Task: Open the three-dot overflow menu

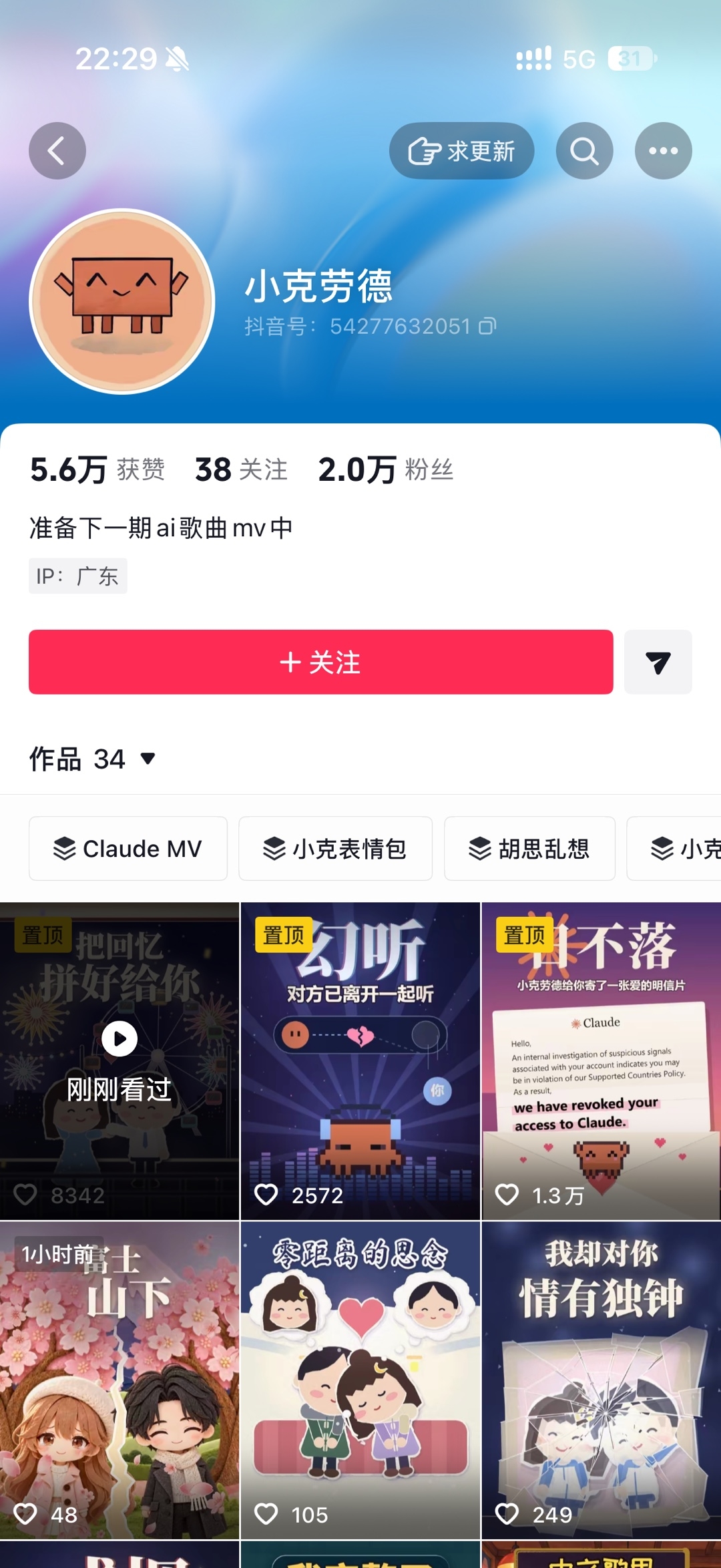Action: 664,151
